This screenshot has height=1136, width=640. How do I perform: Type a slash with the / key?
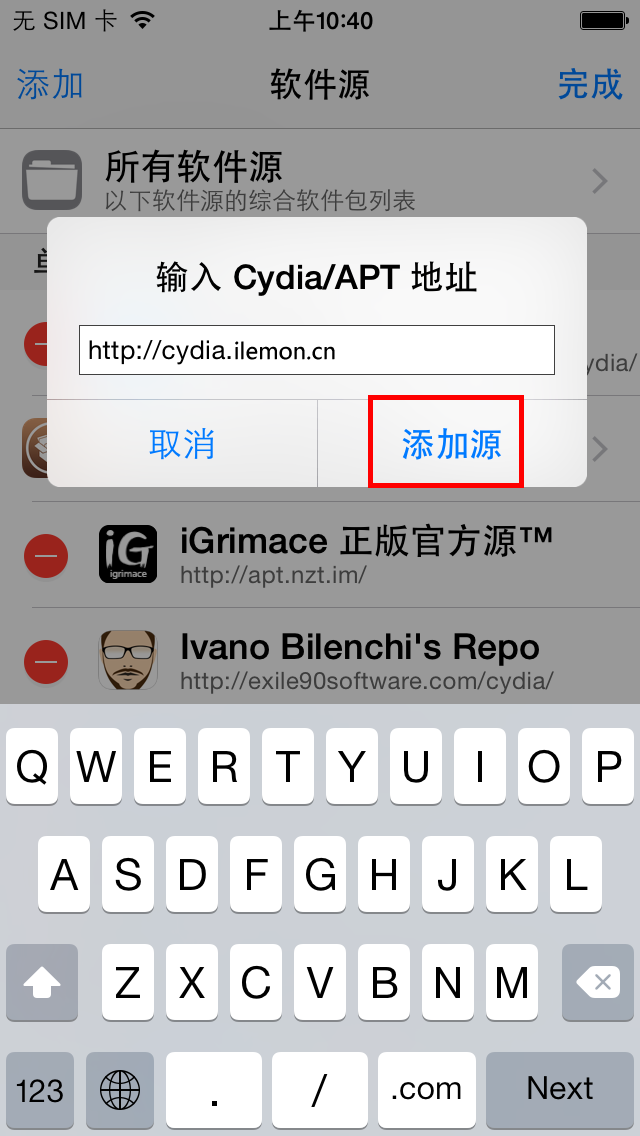point(319,1089)
